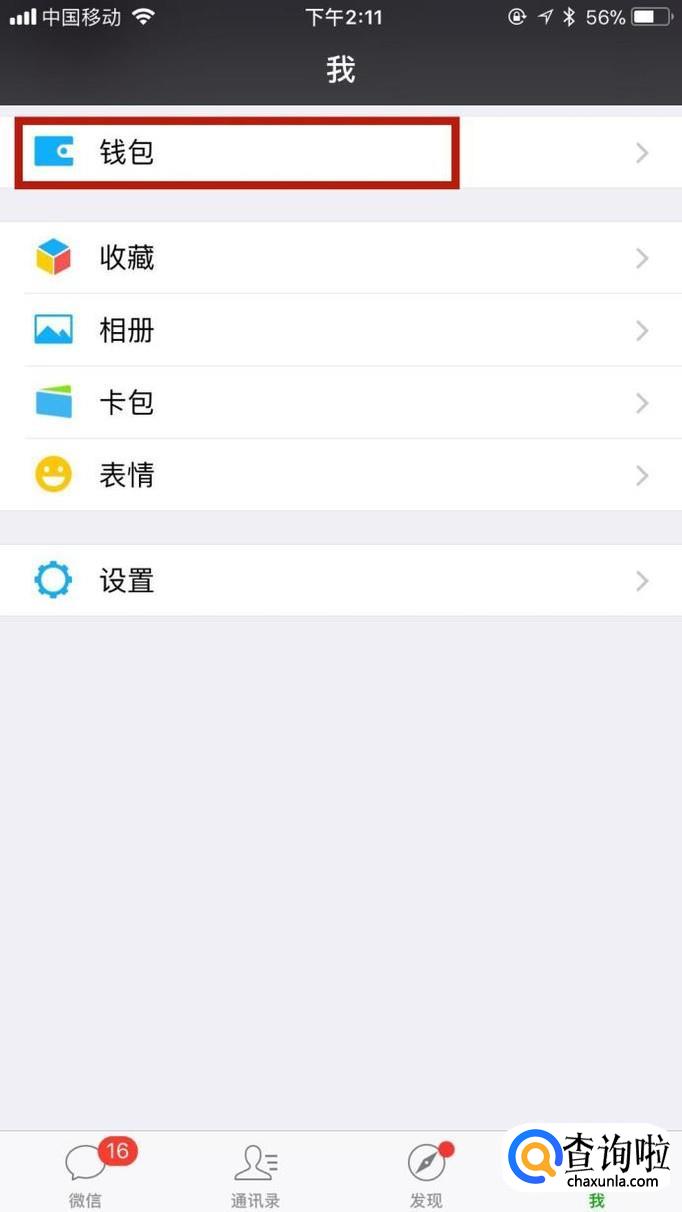Open 设置 settings
The height and width of the screenshot is (1212, 682).
(x=340, y=580)
